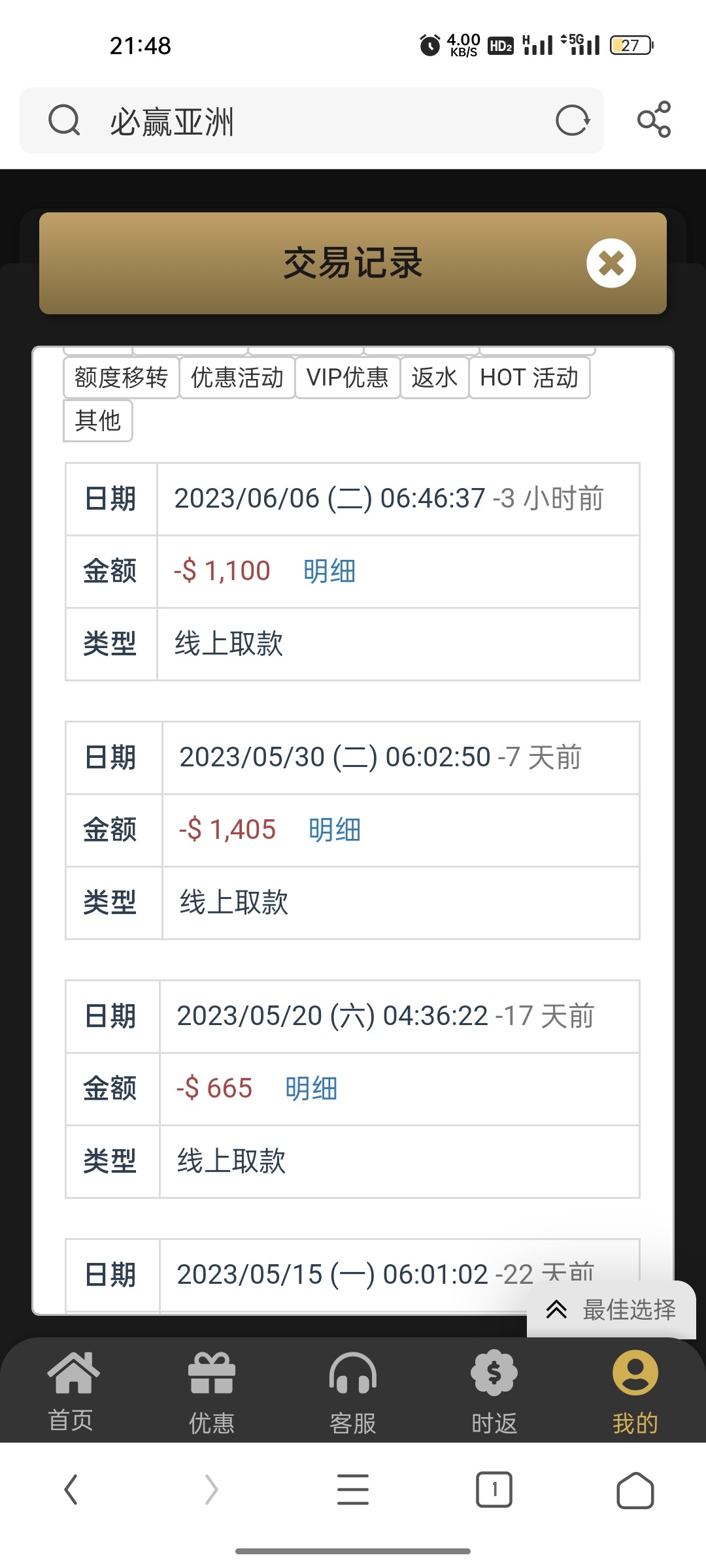
Task: Select the 时返 dollar rebate icon
Action: (494, 1392)
